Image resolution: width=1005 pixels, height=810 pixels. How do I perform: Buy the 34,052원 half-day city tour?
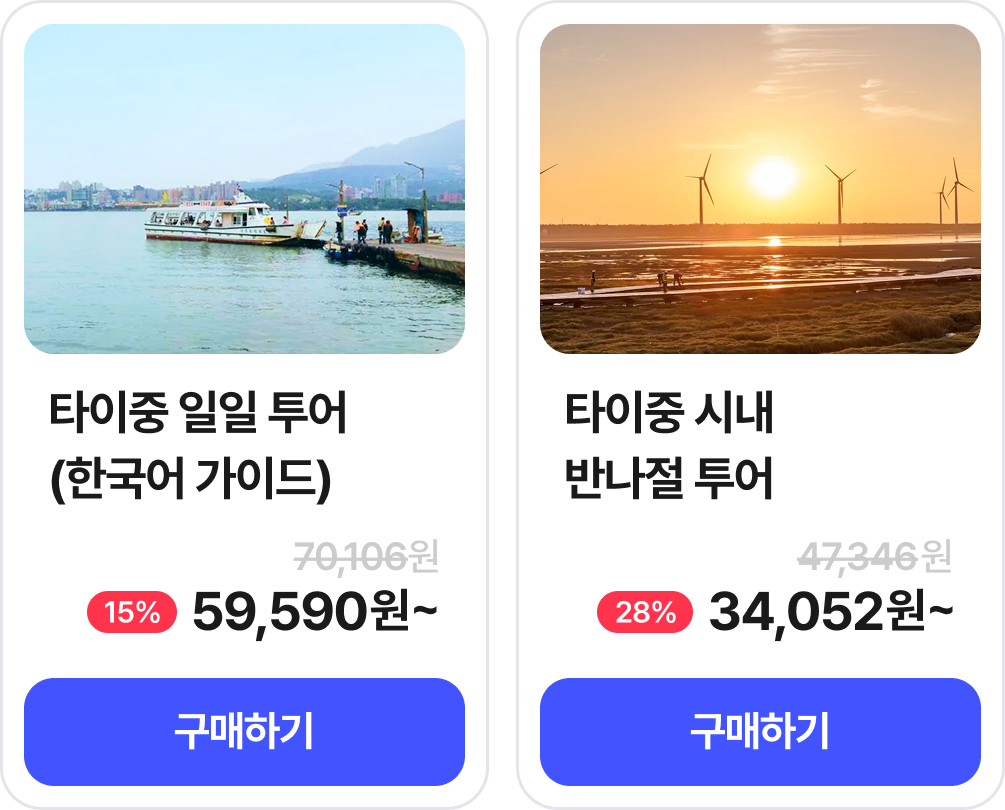click(x=760, y=732)
